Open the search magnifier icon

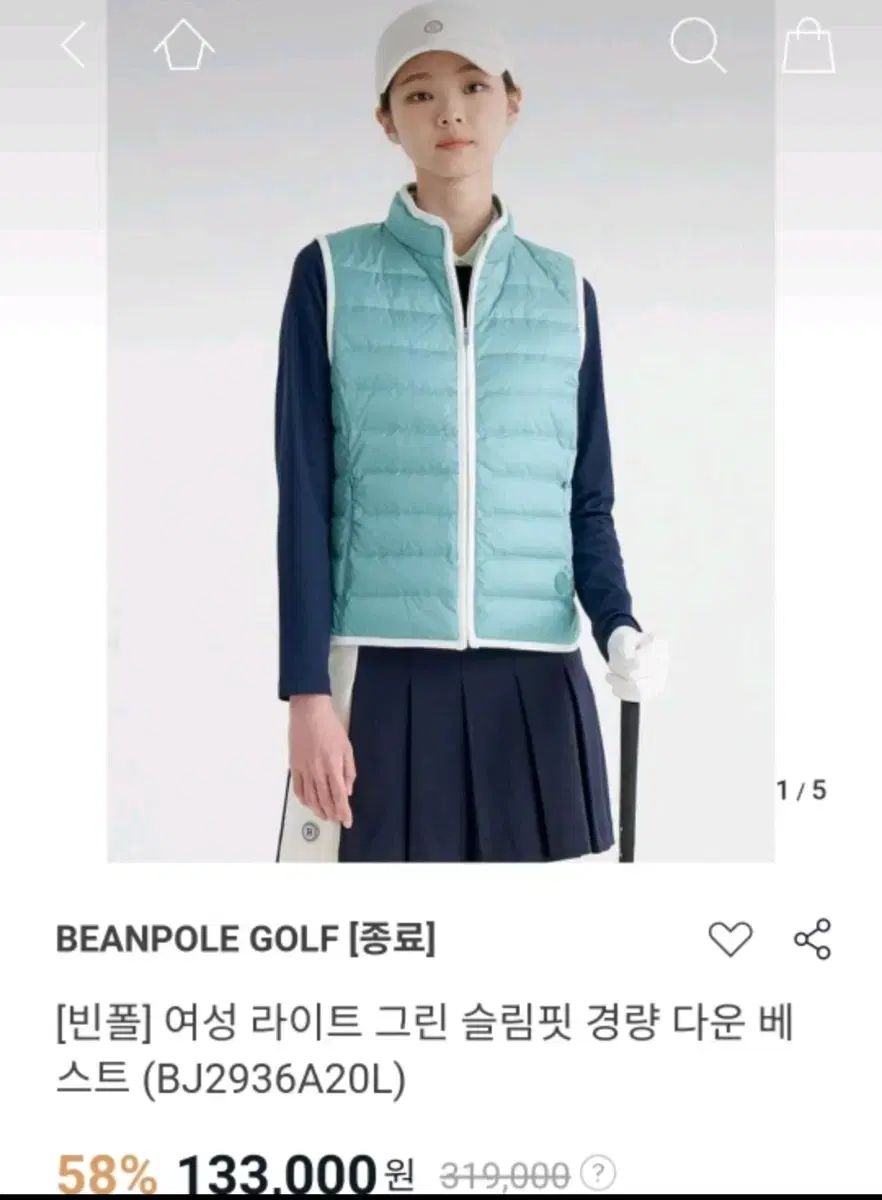click(x=696, y=46)
